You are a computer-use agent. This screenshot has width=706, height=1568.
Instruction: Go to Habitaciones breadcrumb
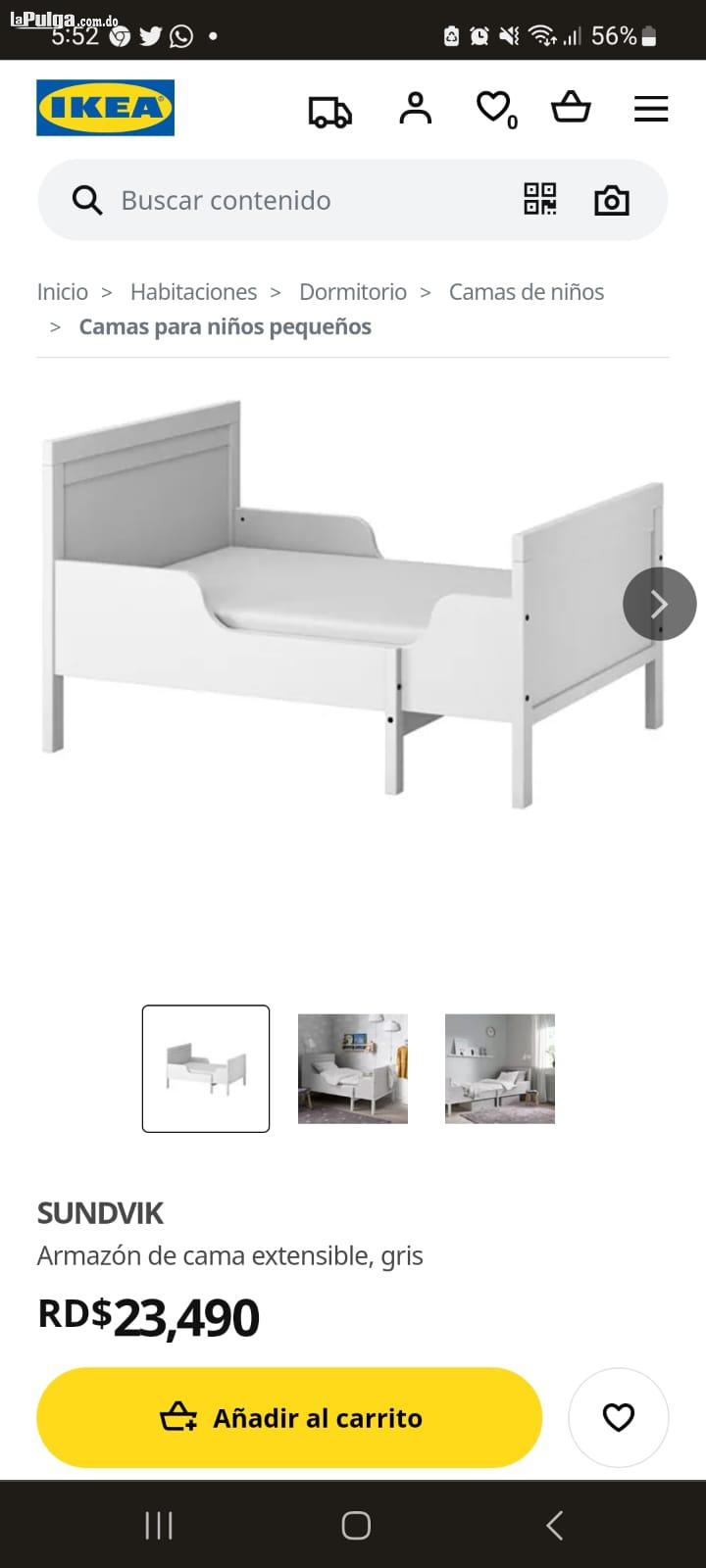[193, 292]
